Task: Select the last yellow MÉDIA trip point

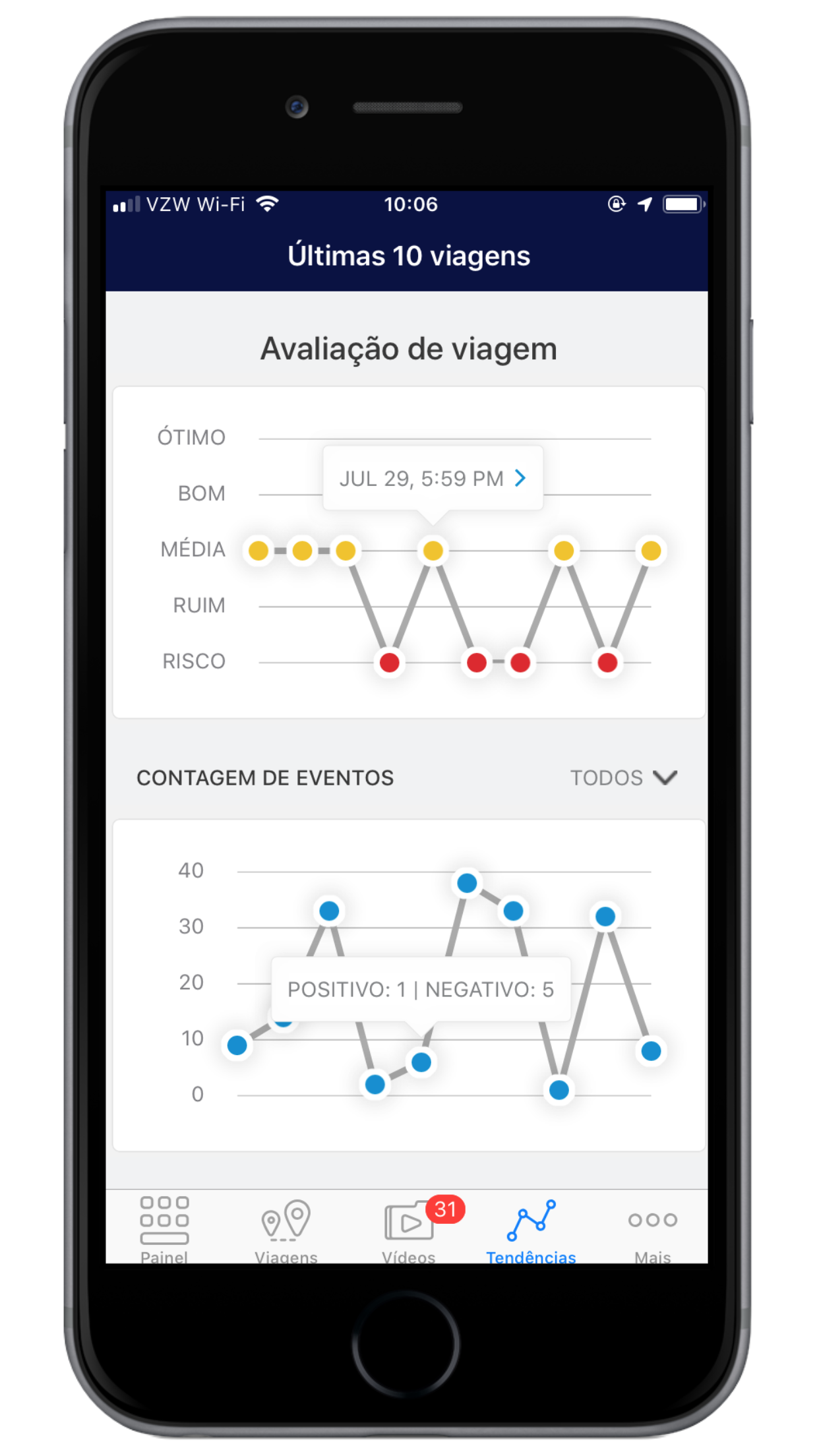Action: [x=651, y=551]
